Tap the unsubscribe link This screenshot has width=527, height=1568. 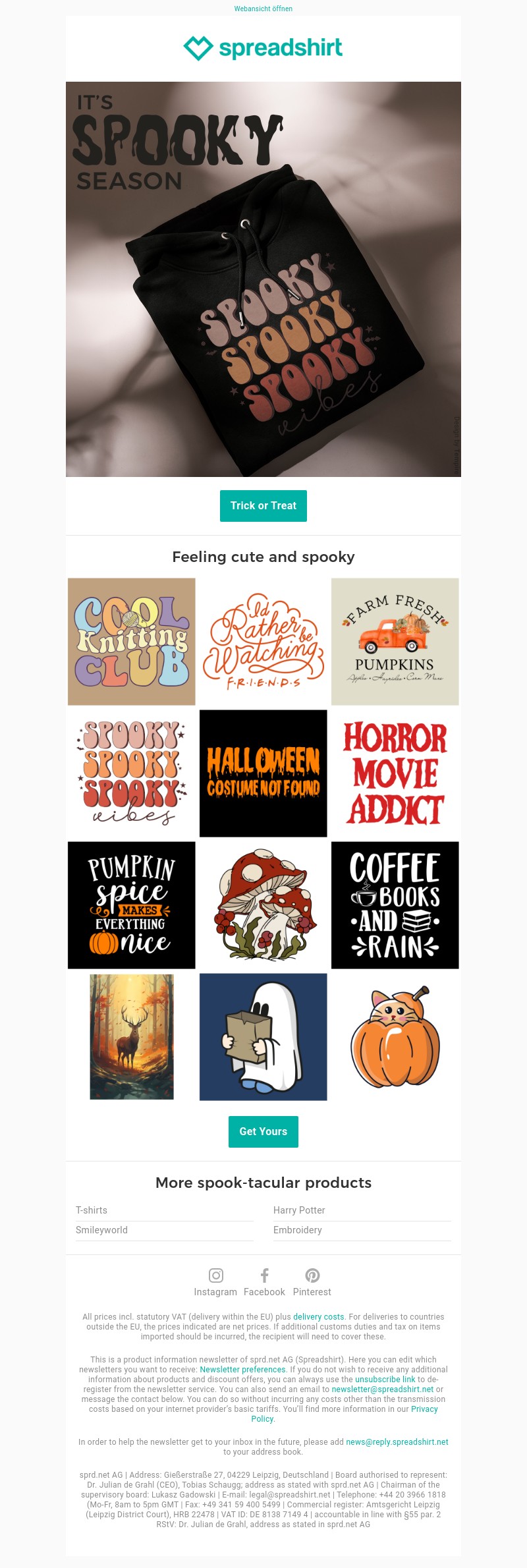pyautogui.click(x=385, y=1380)
